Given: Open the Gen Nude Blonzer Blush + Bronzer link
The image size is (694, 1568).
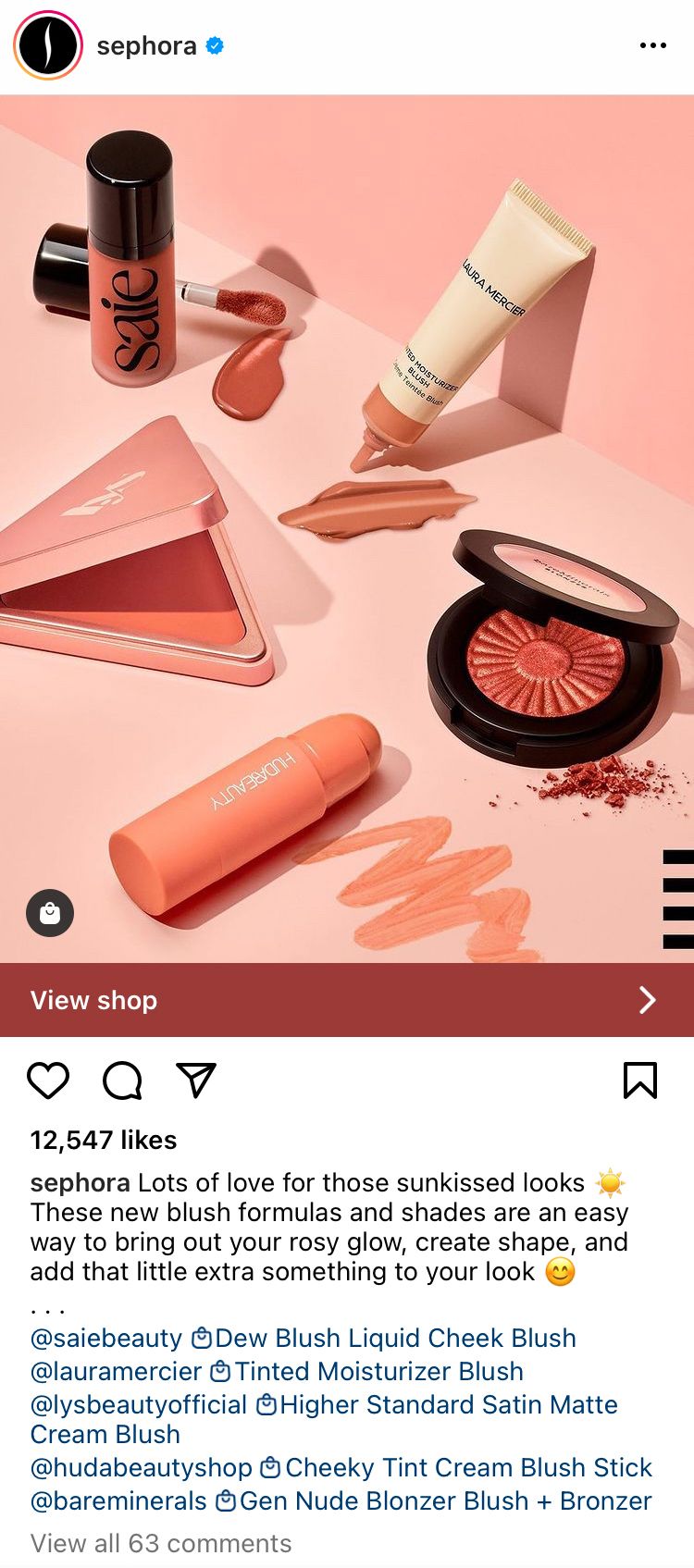Looking at the screenshot, I should (434, 1500).
